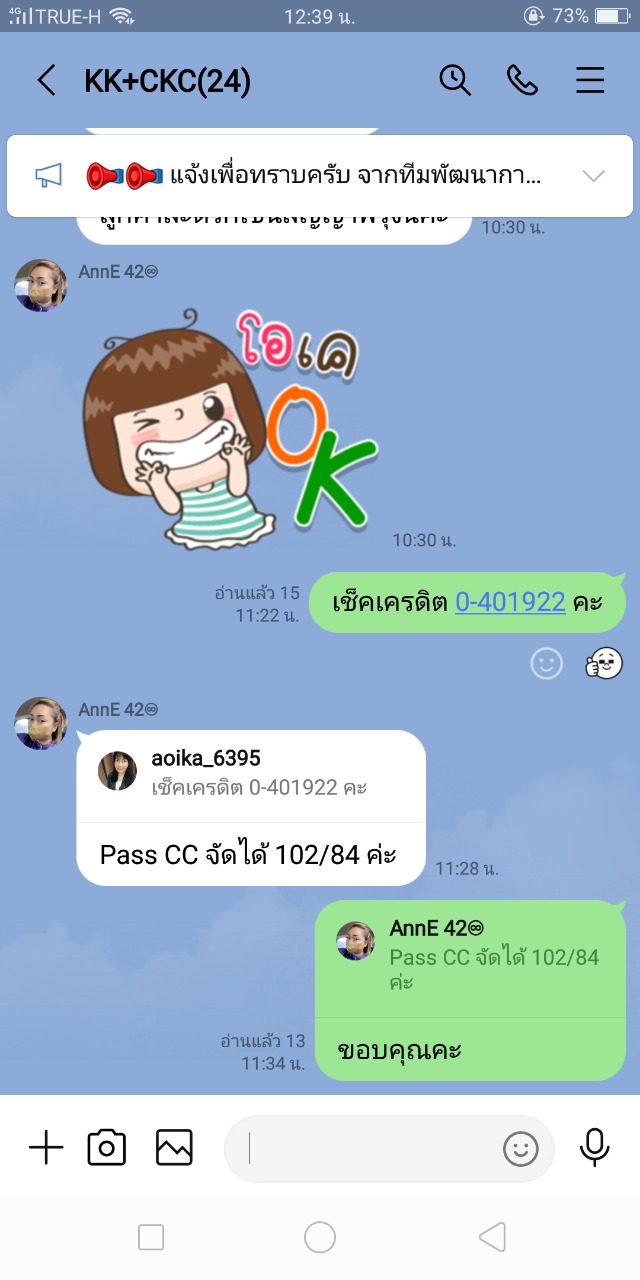The image size is (640, 1280).
Task: Expand the pinned announcement banner
Action: click(593, 177)
